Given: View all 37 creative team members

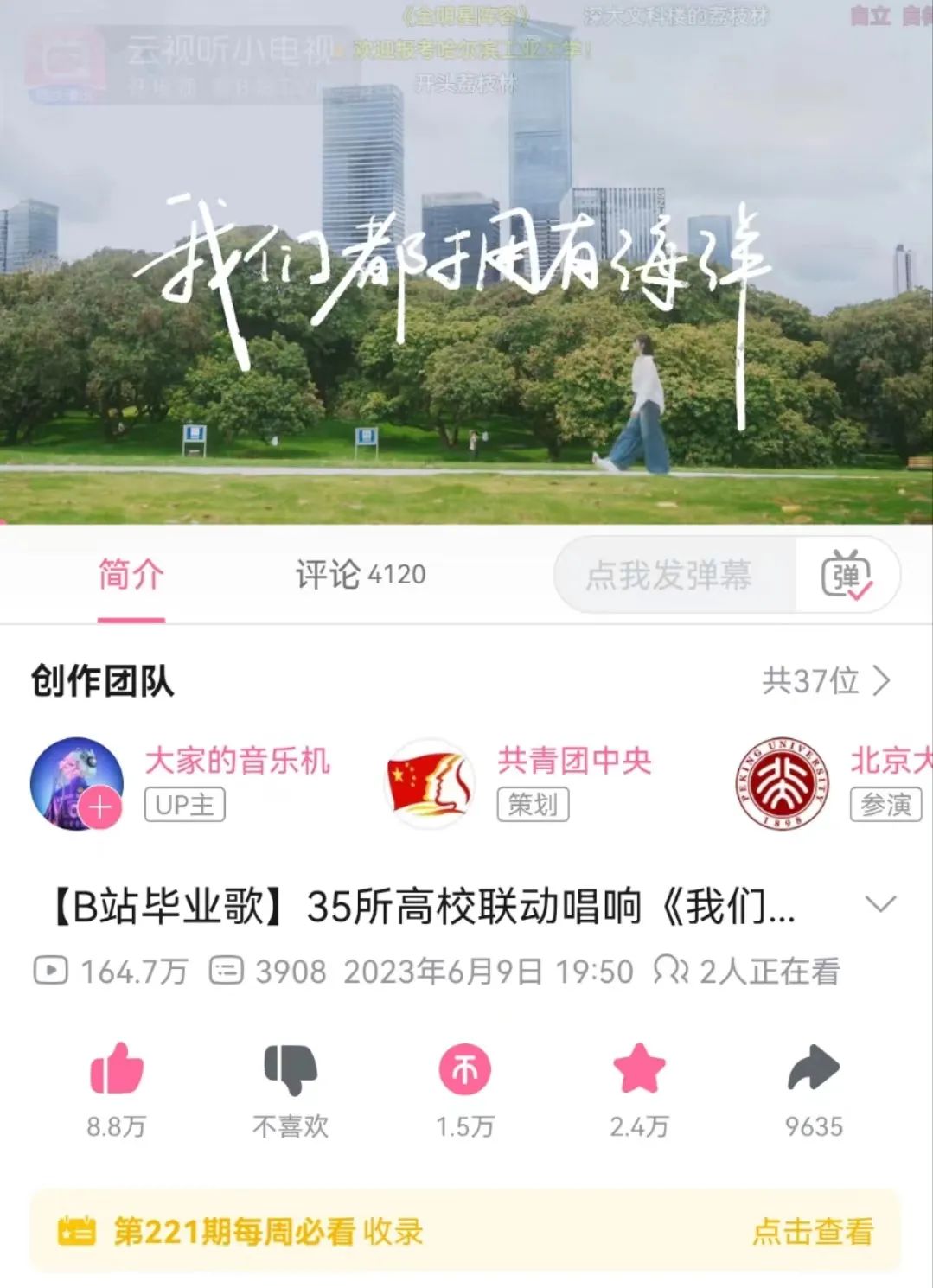Looking at the screenshot, I should (826, 680).
